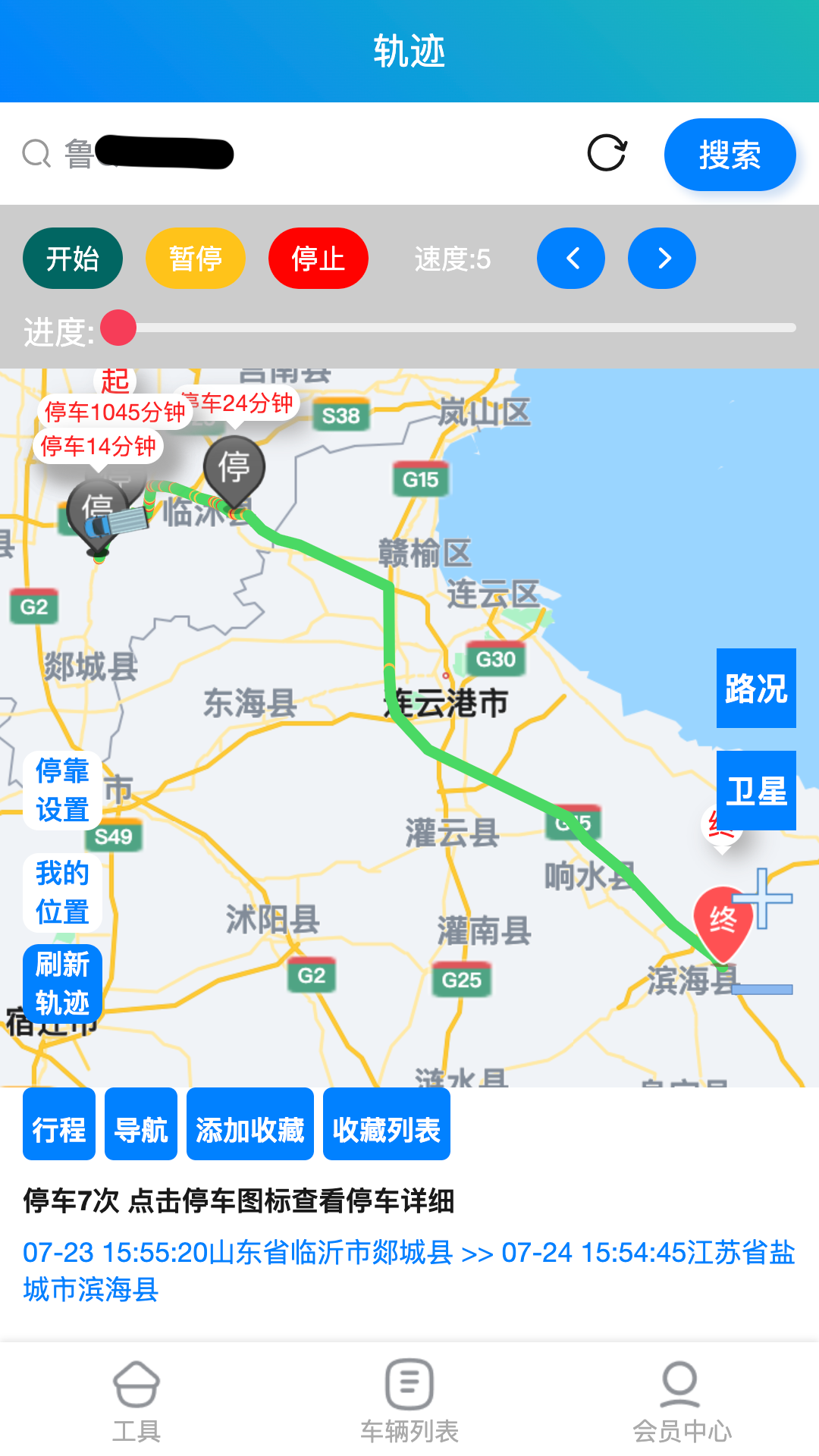Click the refresh icon beside search bar
This screenshot has width=819, height=1456.
tap(607, 154)
